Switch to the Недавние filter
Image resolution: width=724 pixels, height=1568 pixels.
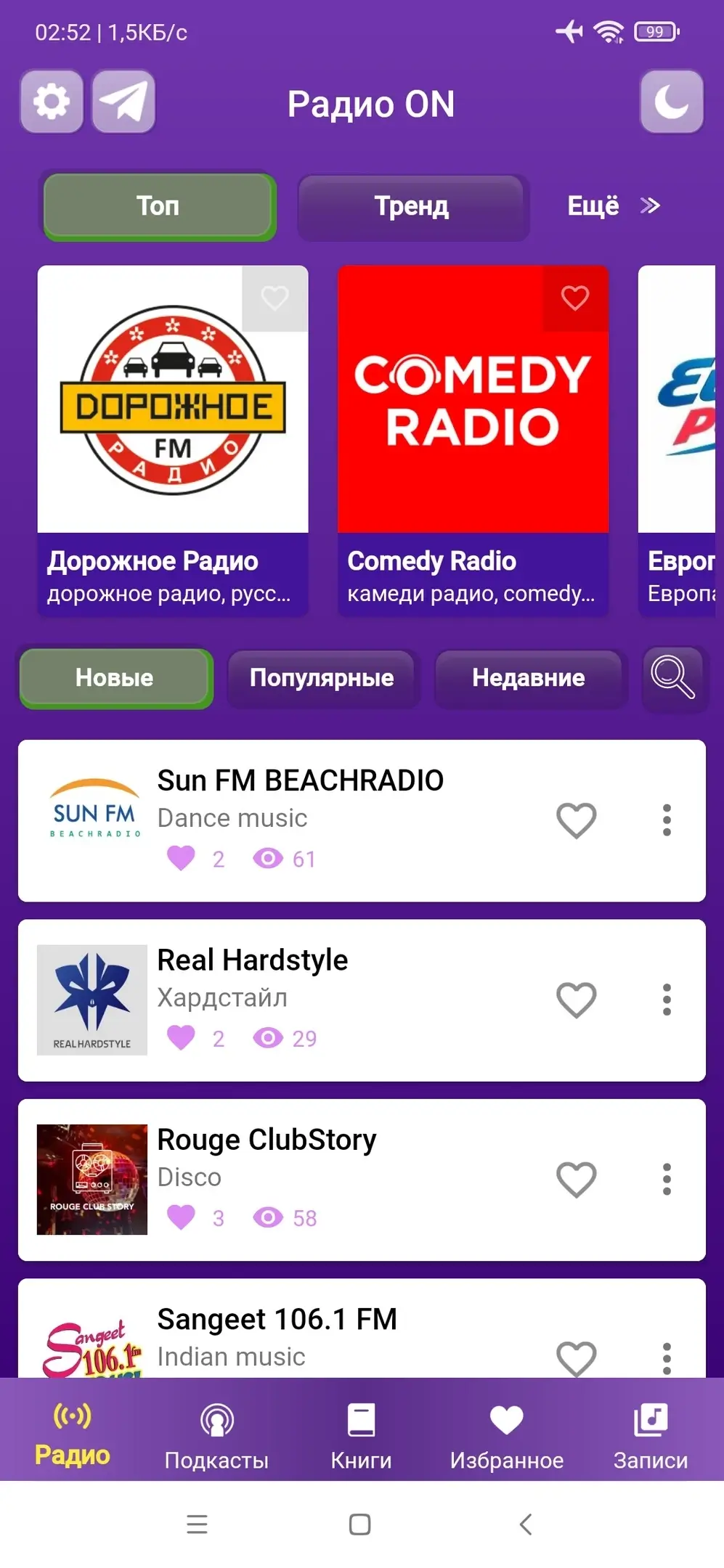[529, 678]
